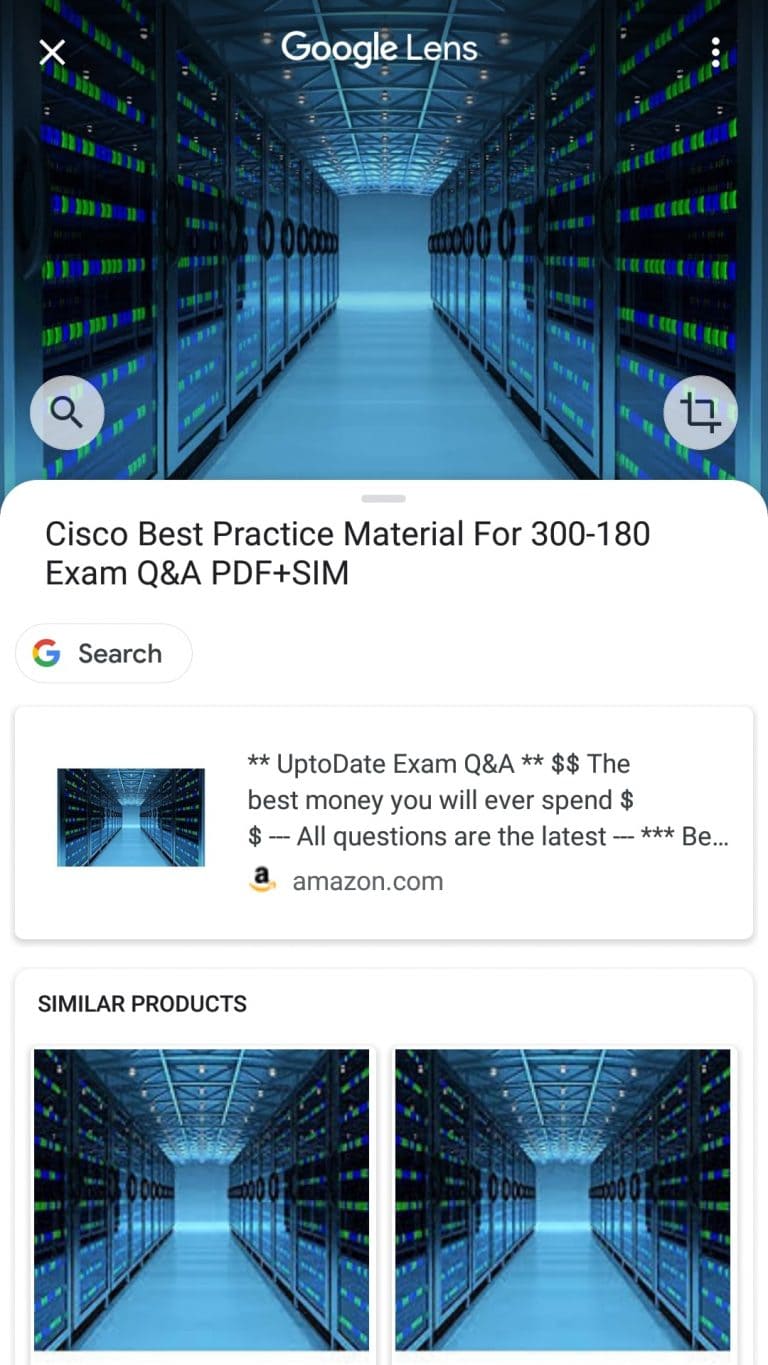768x1365 pixels.
Task: Close Google Lens with the X icon
Action: tap(51, 52)
